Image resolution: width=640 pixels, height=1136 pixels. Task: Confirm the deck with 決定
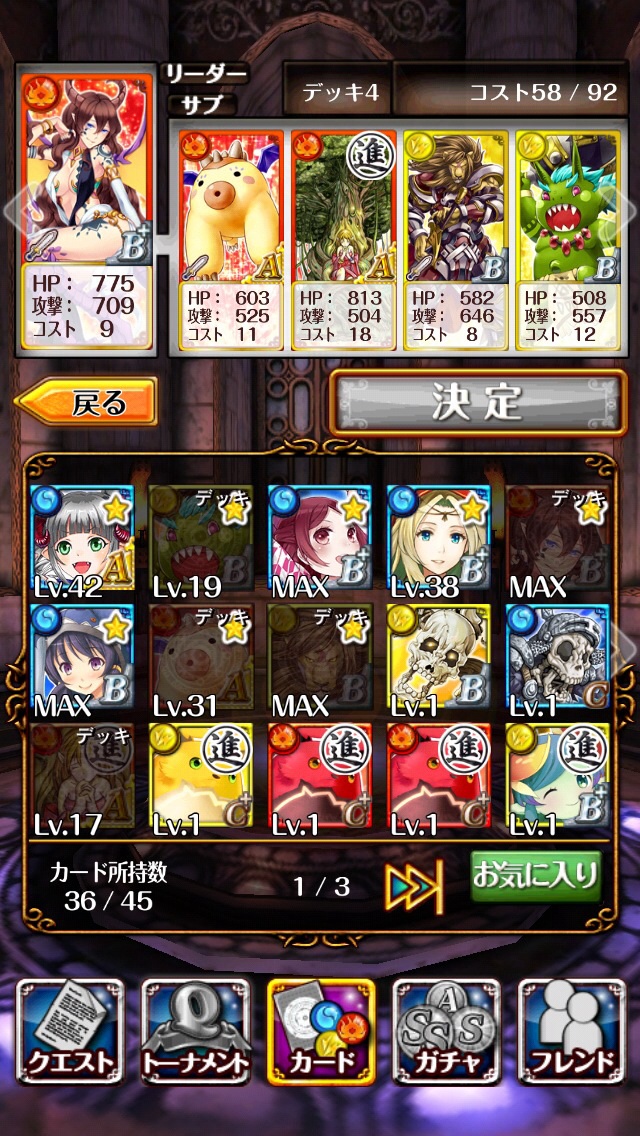(477, 402)
